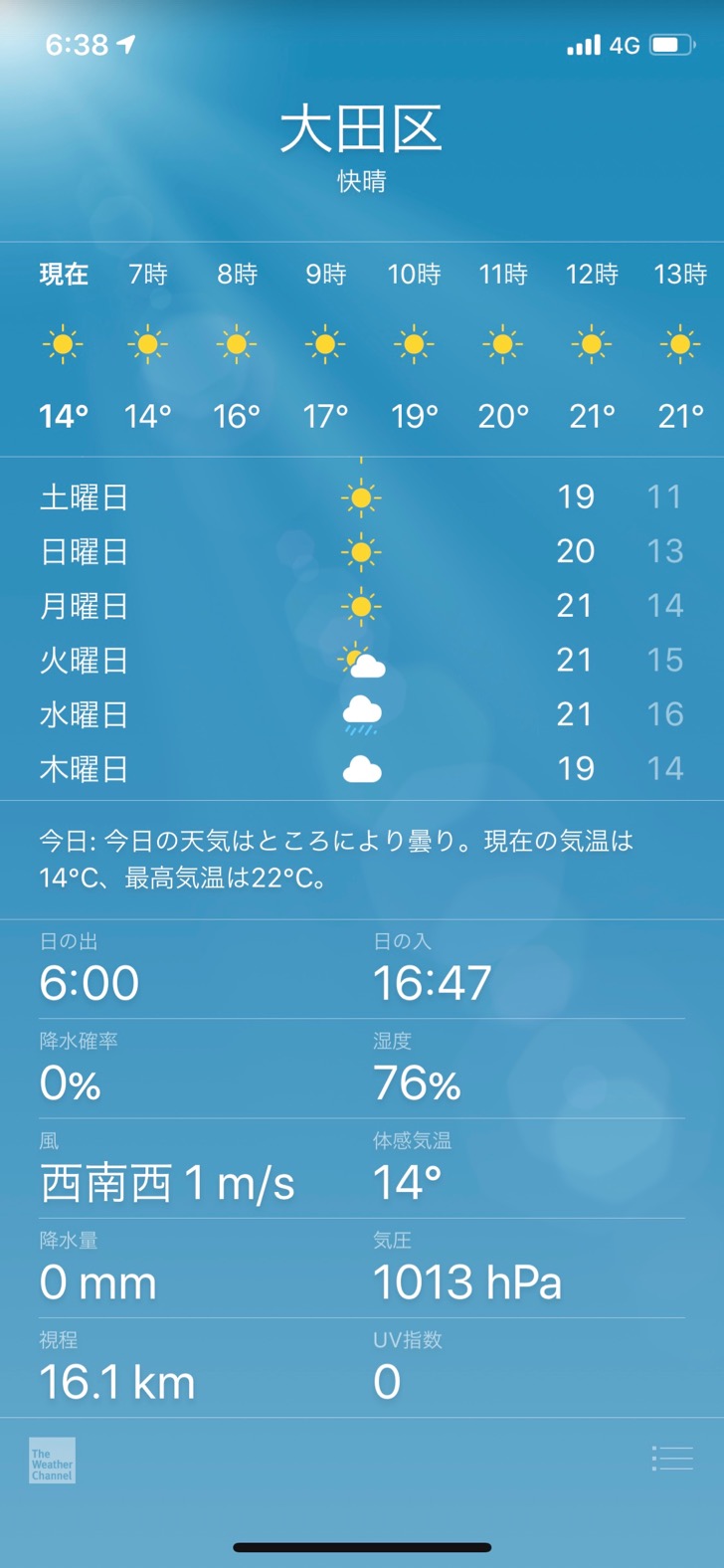
Task: Open the city list icon
Action: click(672, 1459)
